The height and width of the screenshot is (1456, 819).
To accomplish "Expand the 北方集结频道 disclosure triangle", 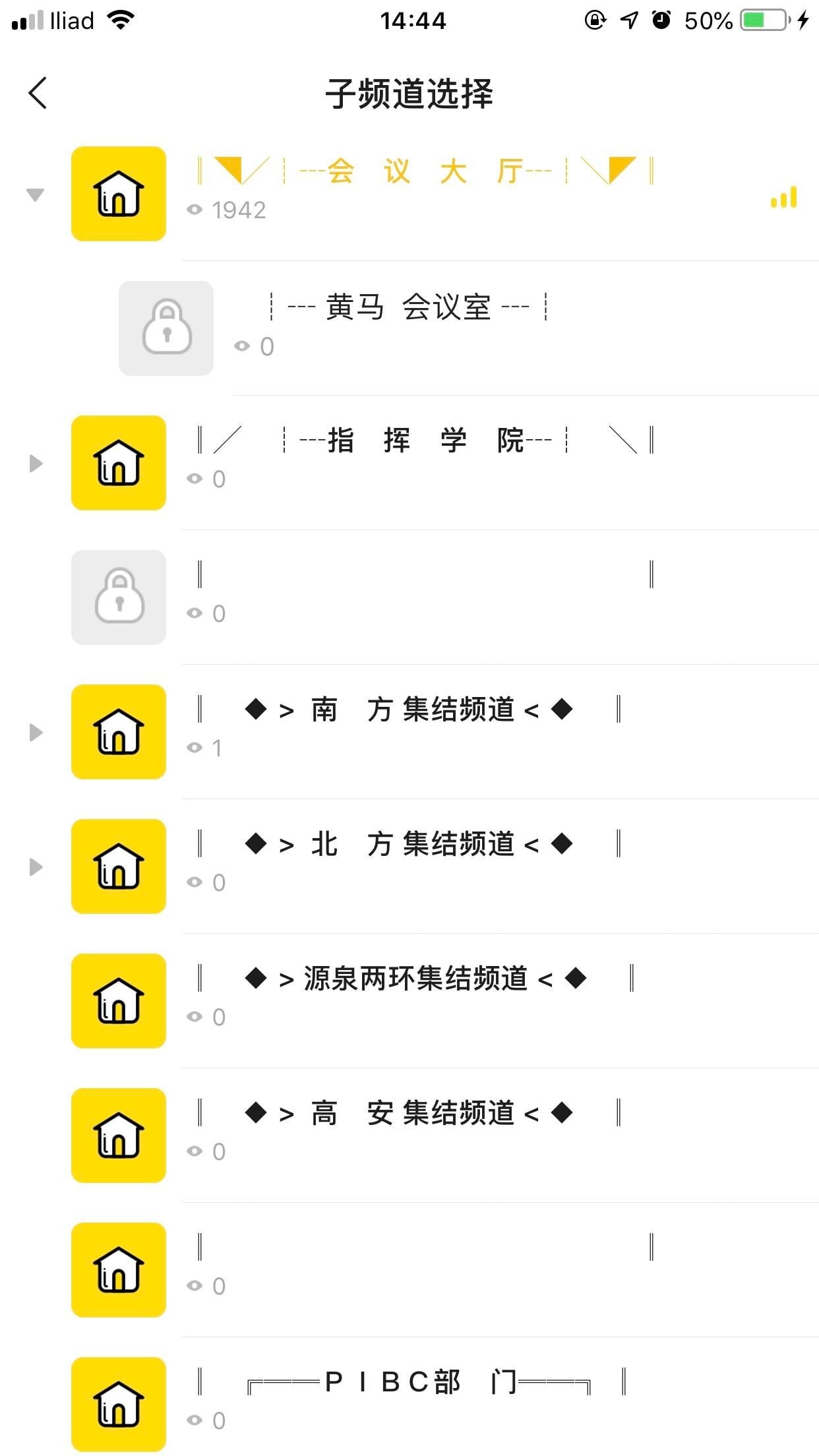I will [x=36, y=867].
